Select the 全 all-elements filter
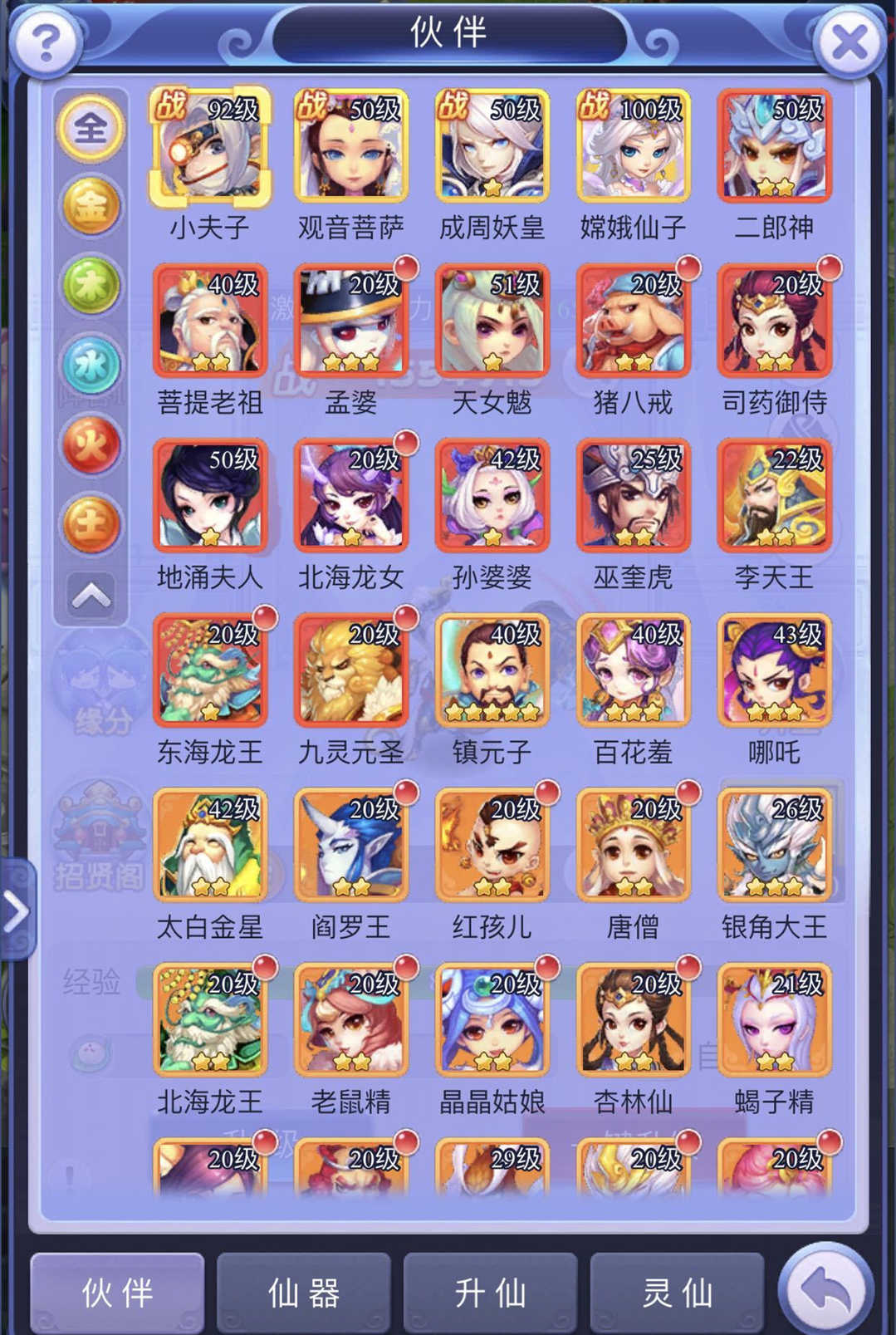Viewport: 896px width, 1335px height. click(x=91, y=129)
